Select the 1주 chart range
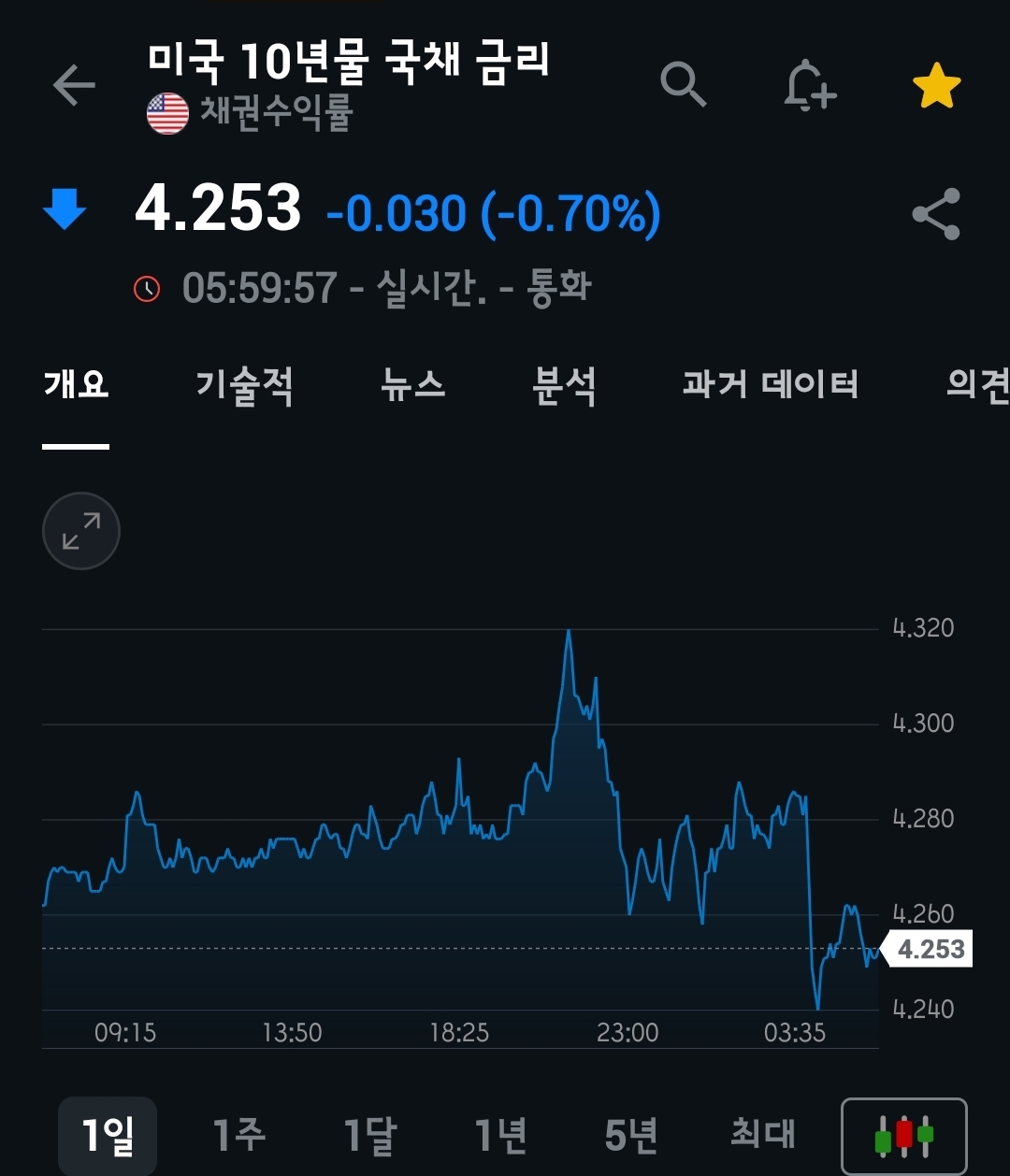The width and height of the screenshot is (1010, 1176). [x=238, y=1135]
